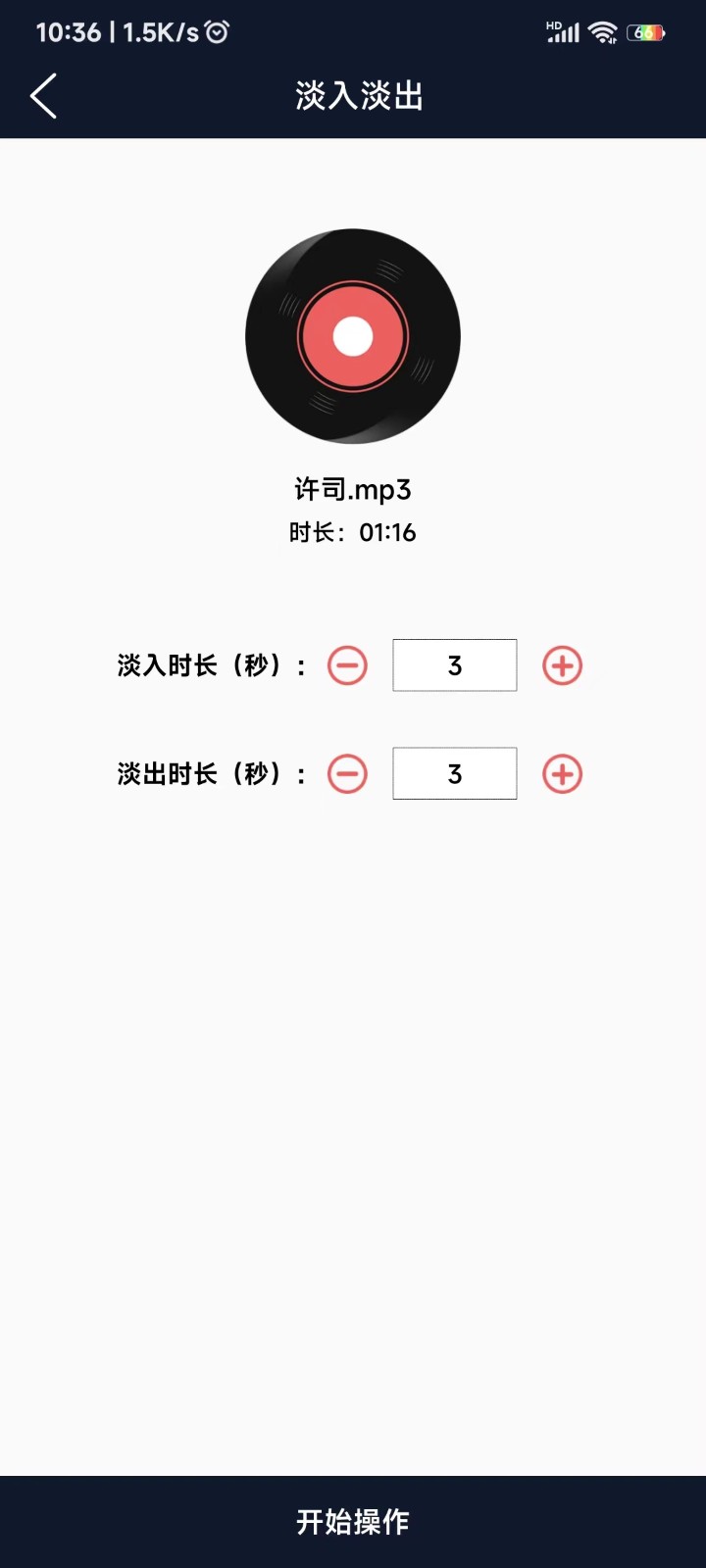The width and height of the screenshot is (706, 1568).
Task: Tap the duration label 时长 01:16
Action: pyautogui.click(x=353, y=532)
